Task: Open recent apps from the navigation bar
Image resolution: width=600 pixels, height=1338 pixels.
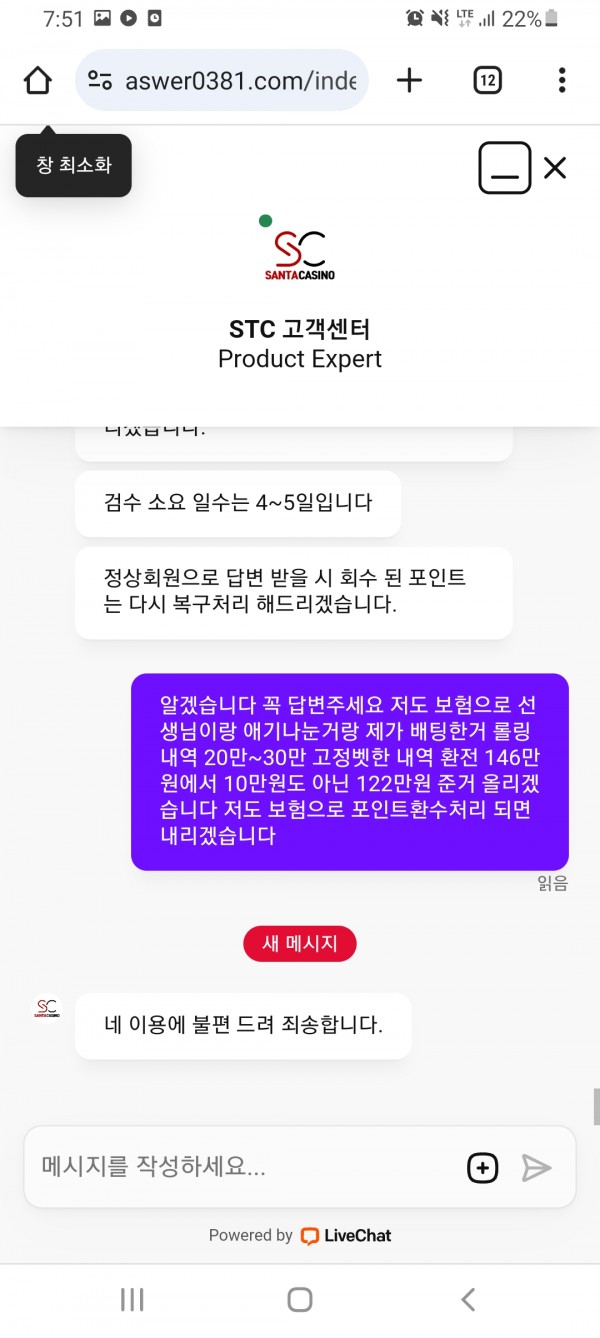Action: [132, 1299]
